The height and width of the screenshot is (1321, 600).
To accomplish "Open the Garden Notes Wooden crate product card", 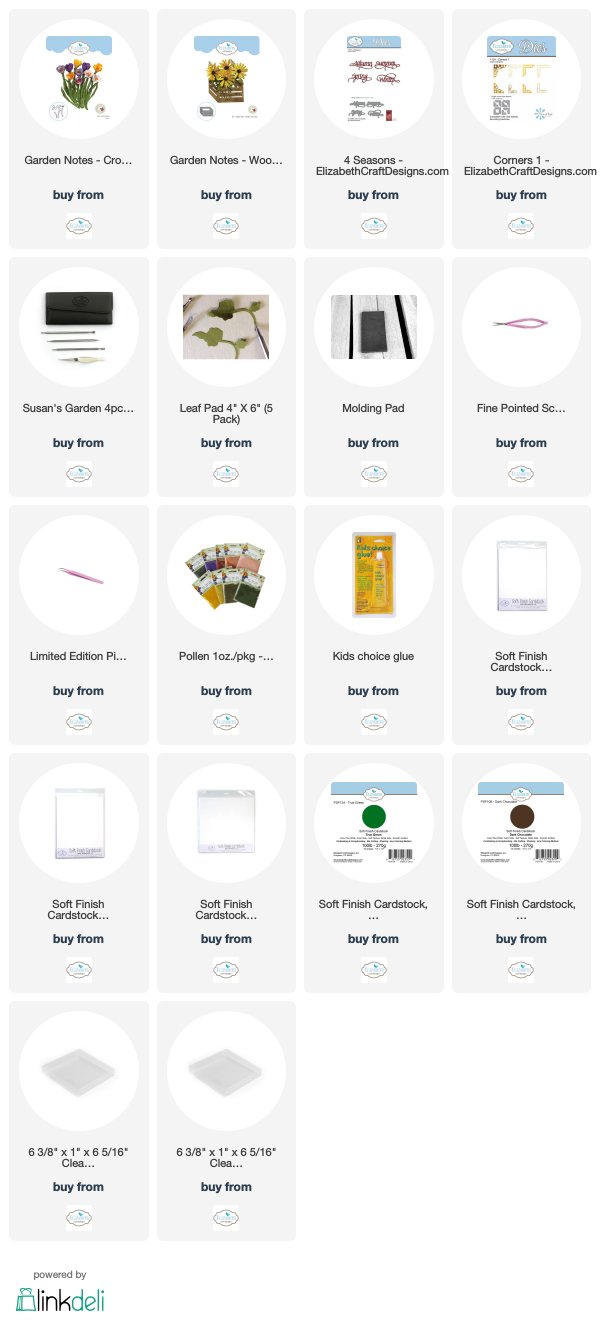I will coord(226,129).
